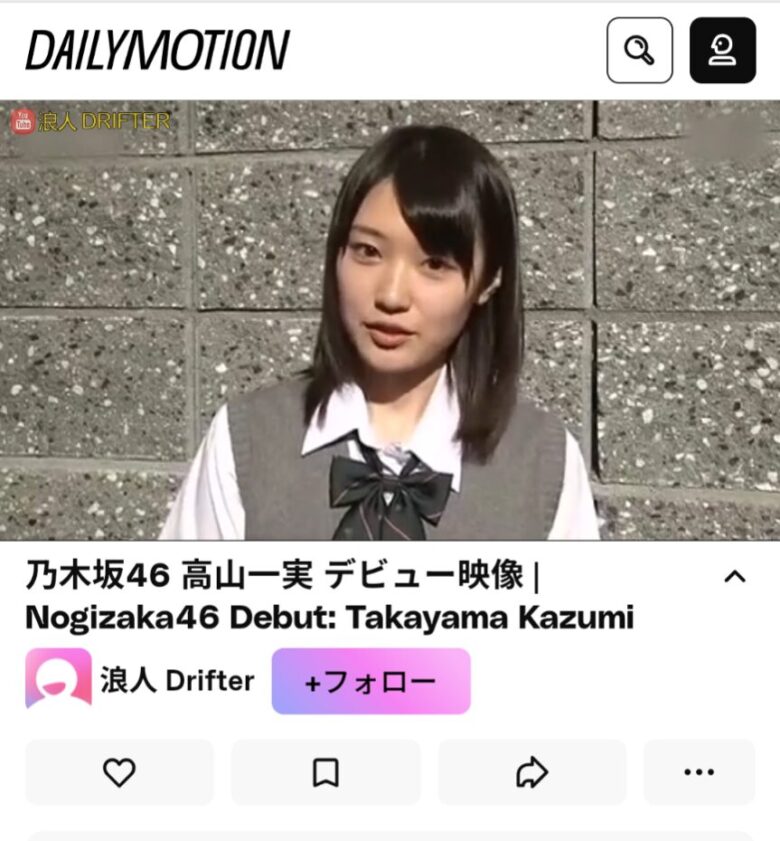Follow the 浪人 Drifter channel
The height and width of the screenshot is (841, 780).
pos(370,681)
